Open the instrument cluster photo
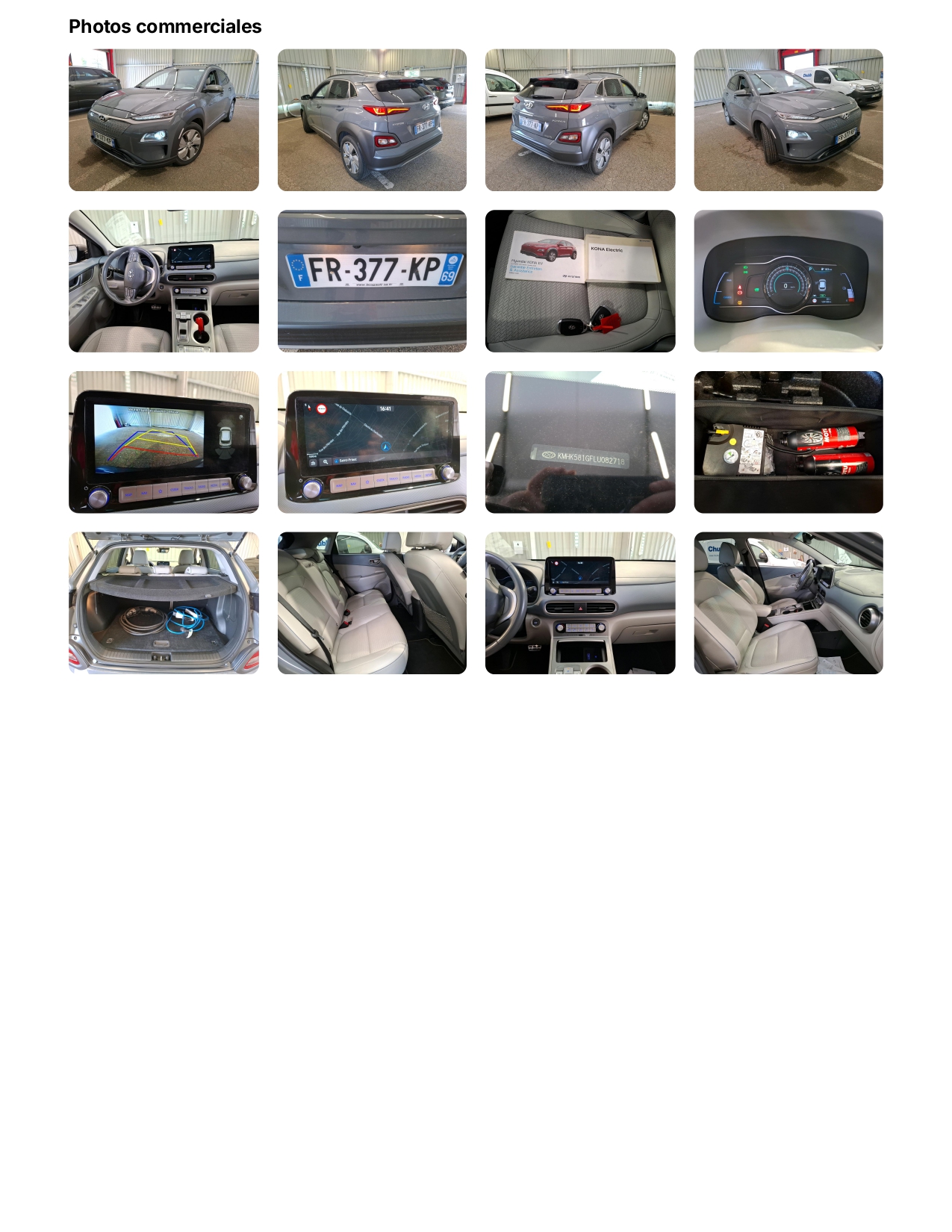This screenshot has height=1232, width=952. click(788, 281)
